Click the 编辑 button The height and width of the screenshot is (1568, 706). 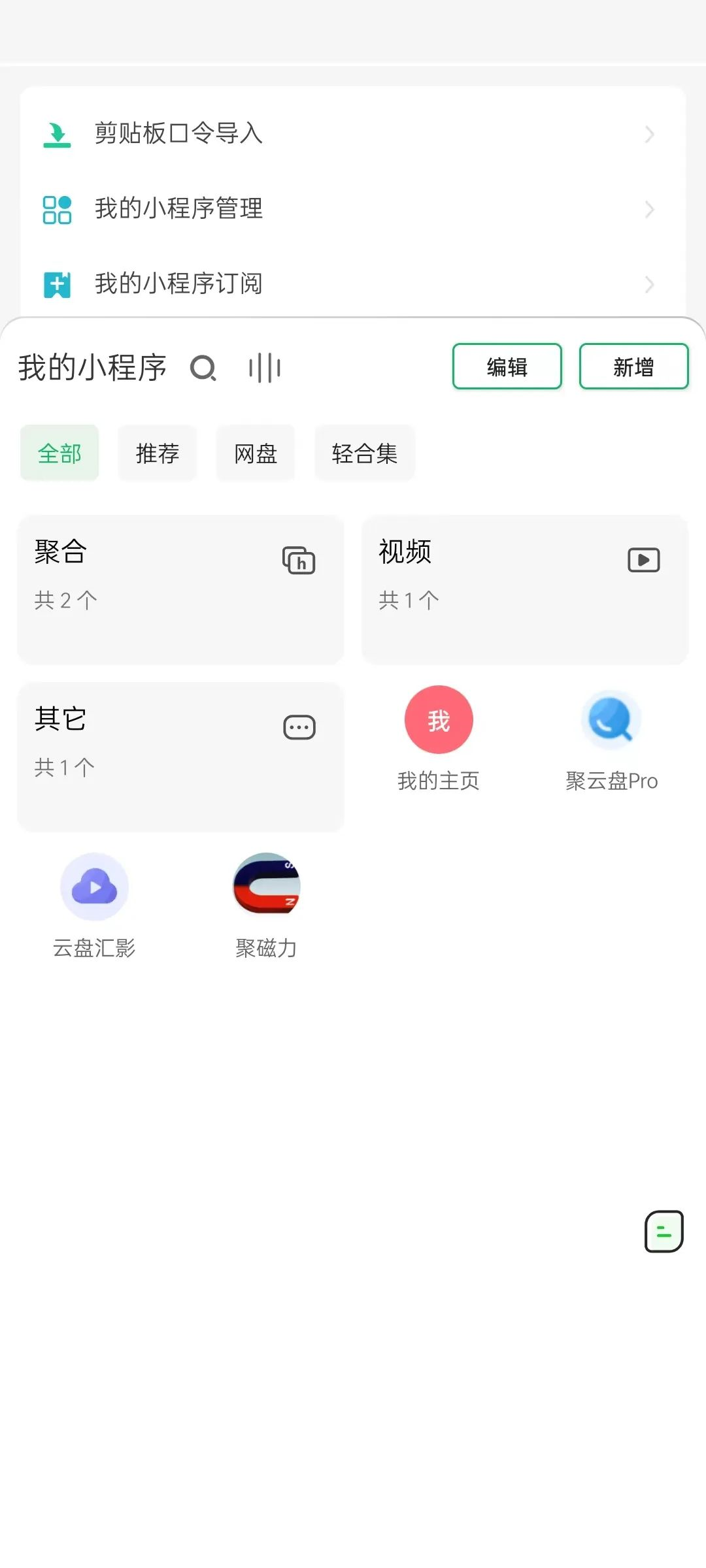(x=507, y=367)
